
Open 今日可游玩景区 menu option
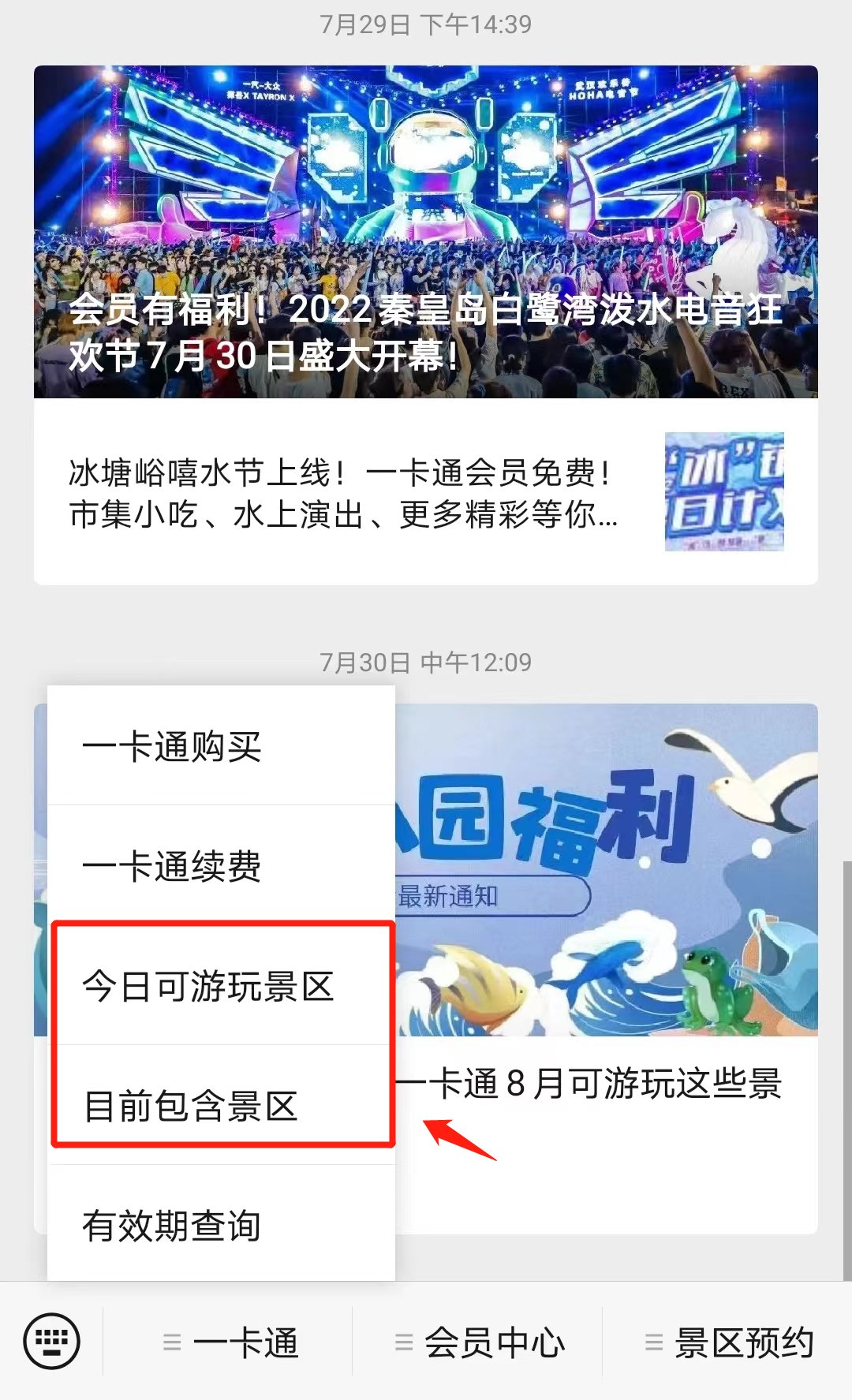221,986
